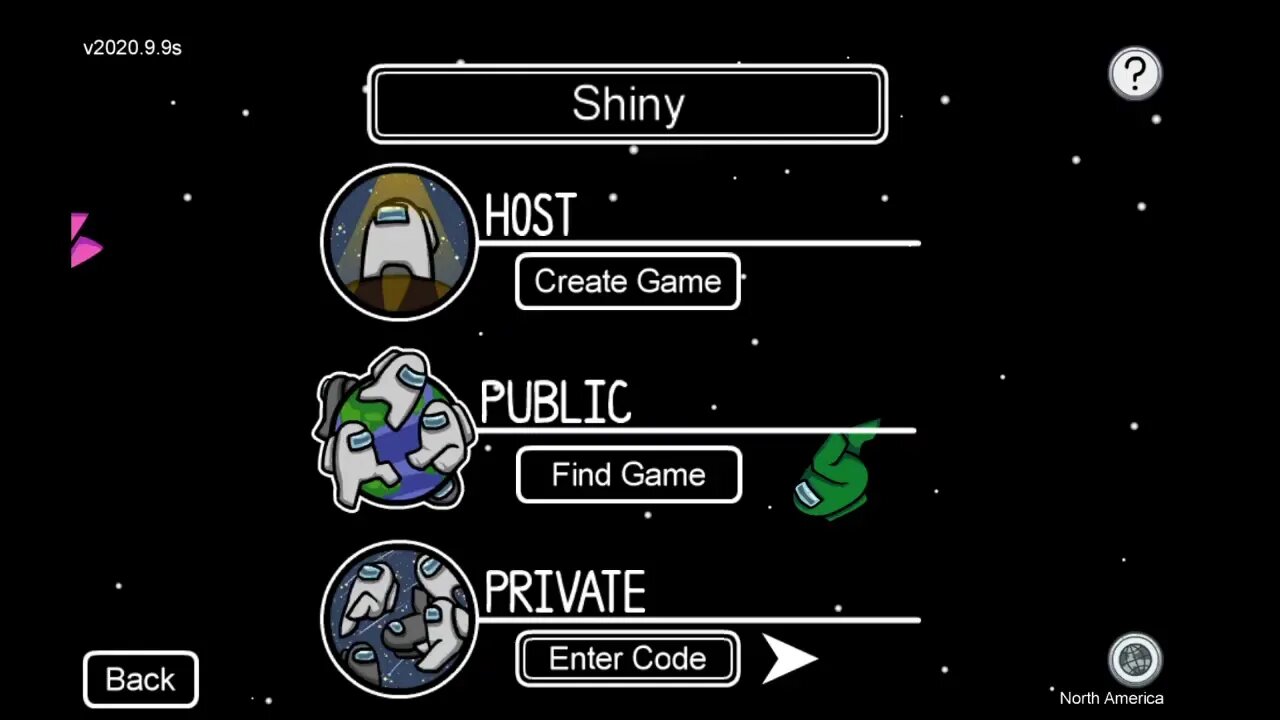
Task: Open the help question mark icon
Action: click(x=1135, y=74)
